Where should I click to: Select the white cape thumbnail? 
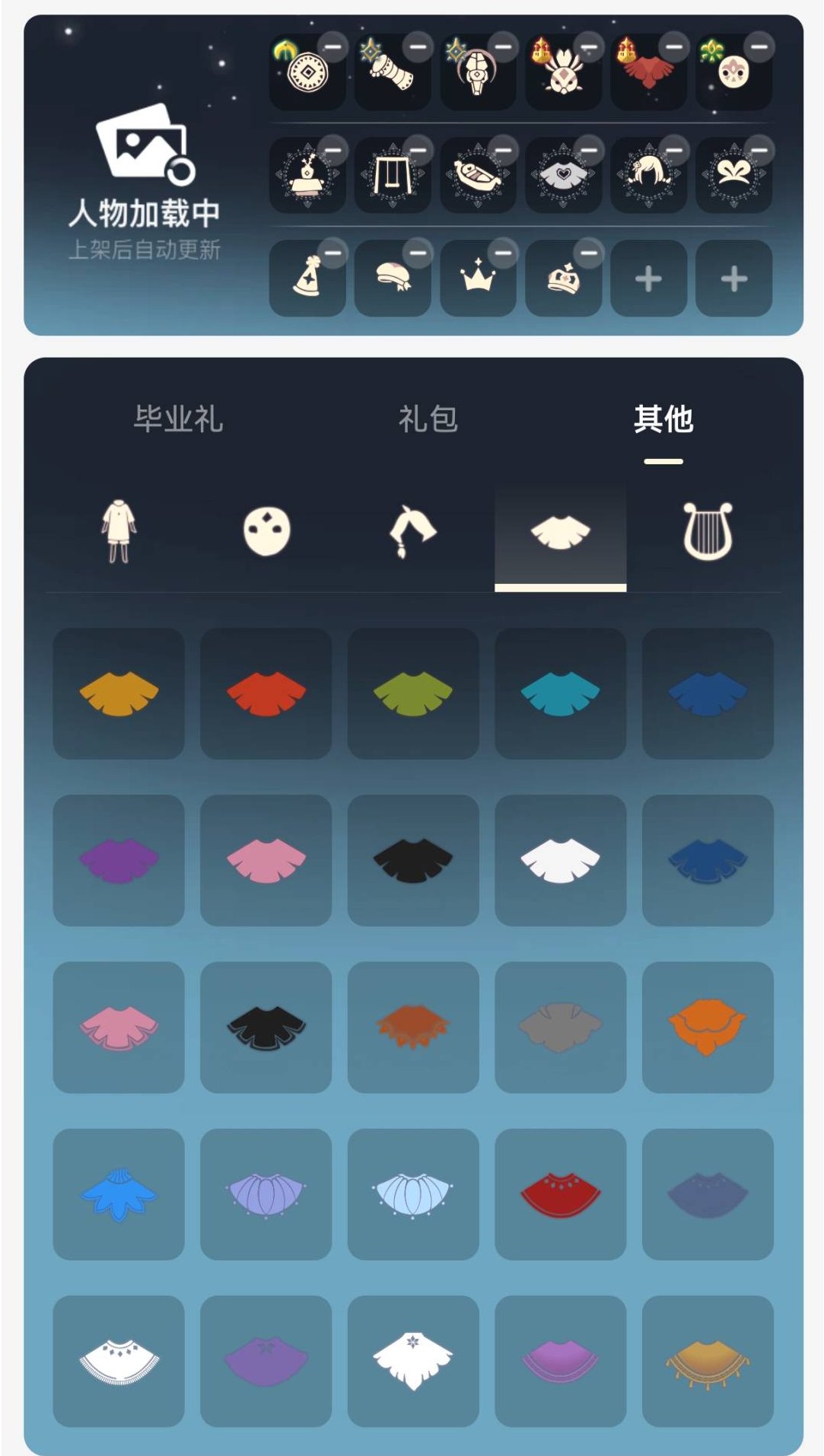561,861
